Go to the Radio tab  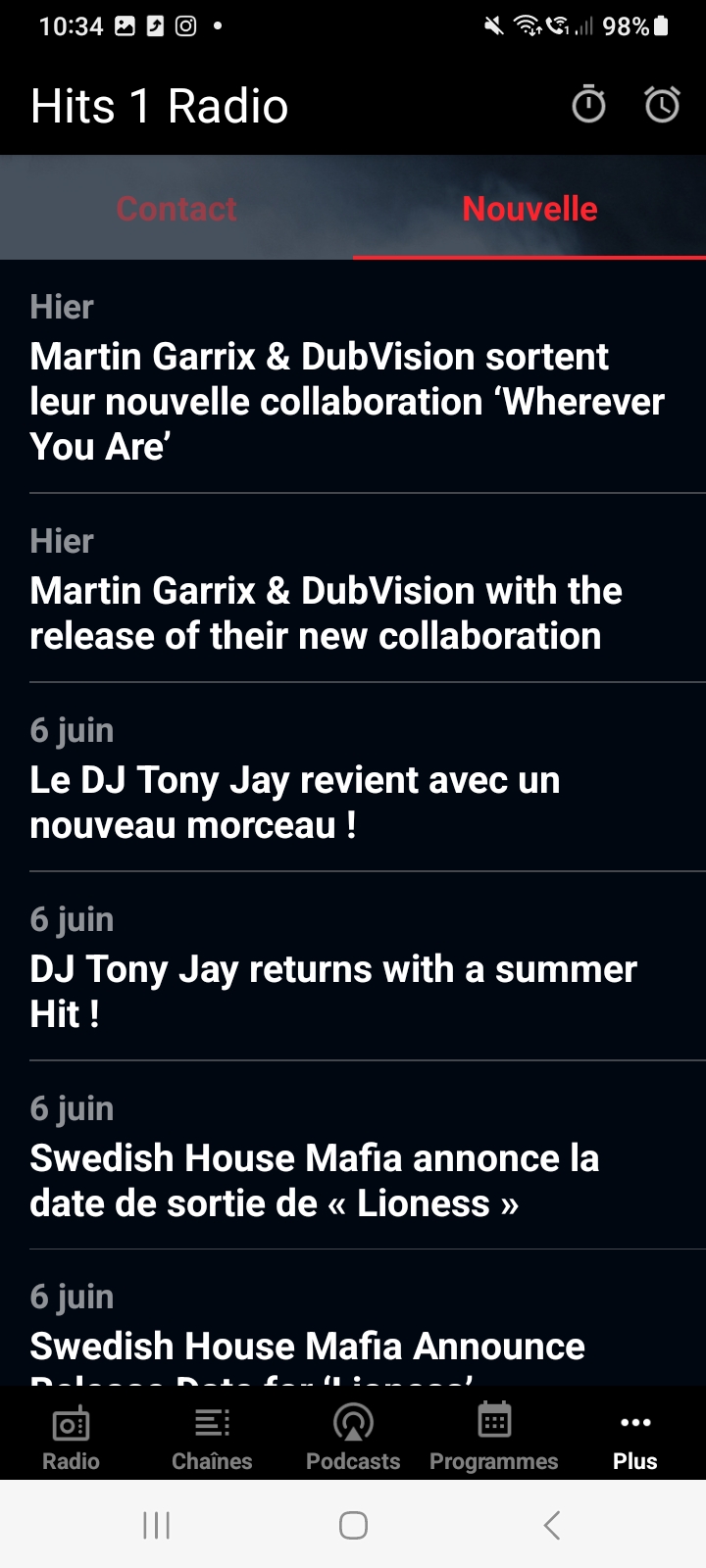(71, 1437)
